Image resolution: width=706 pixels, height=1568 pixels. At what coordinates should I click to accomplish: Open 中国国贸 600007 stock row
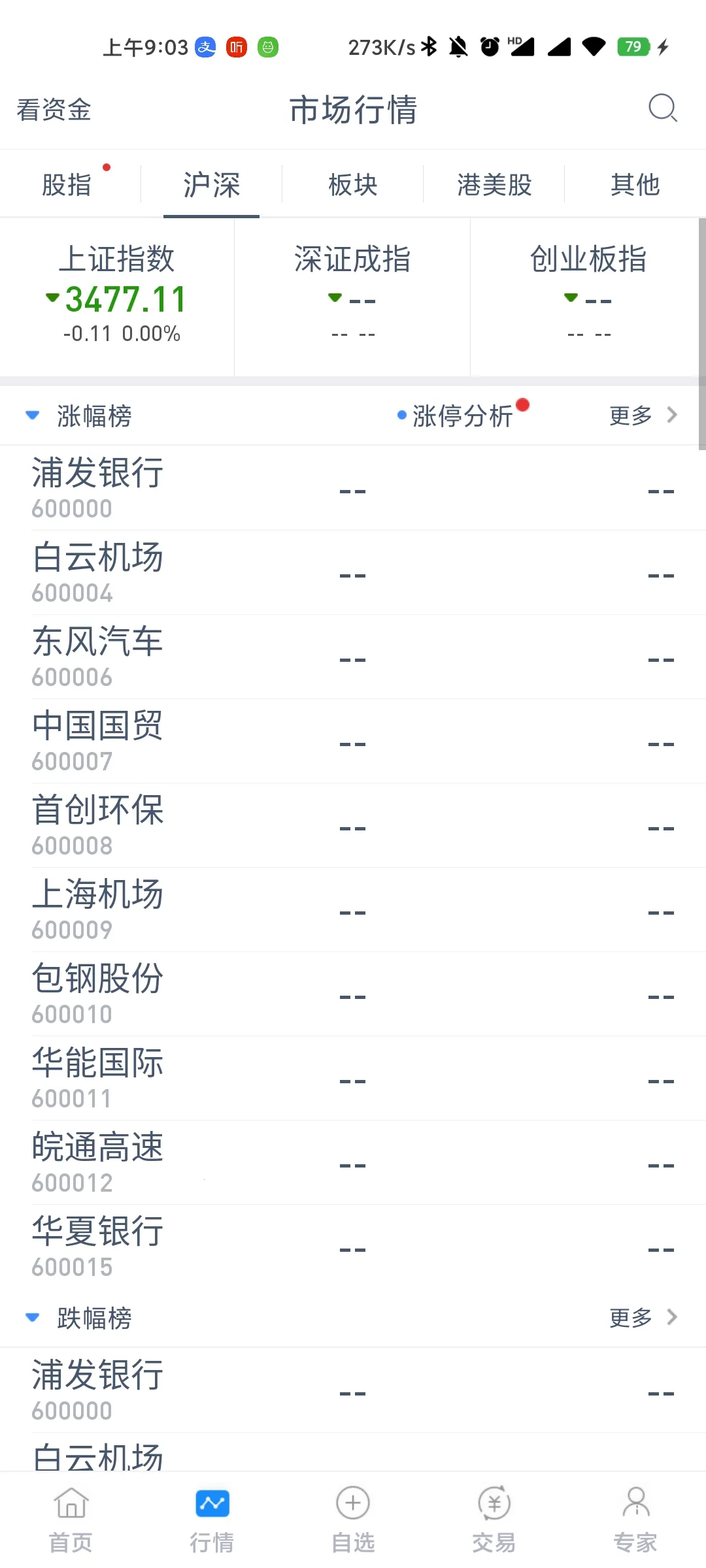click(353, 742)
